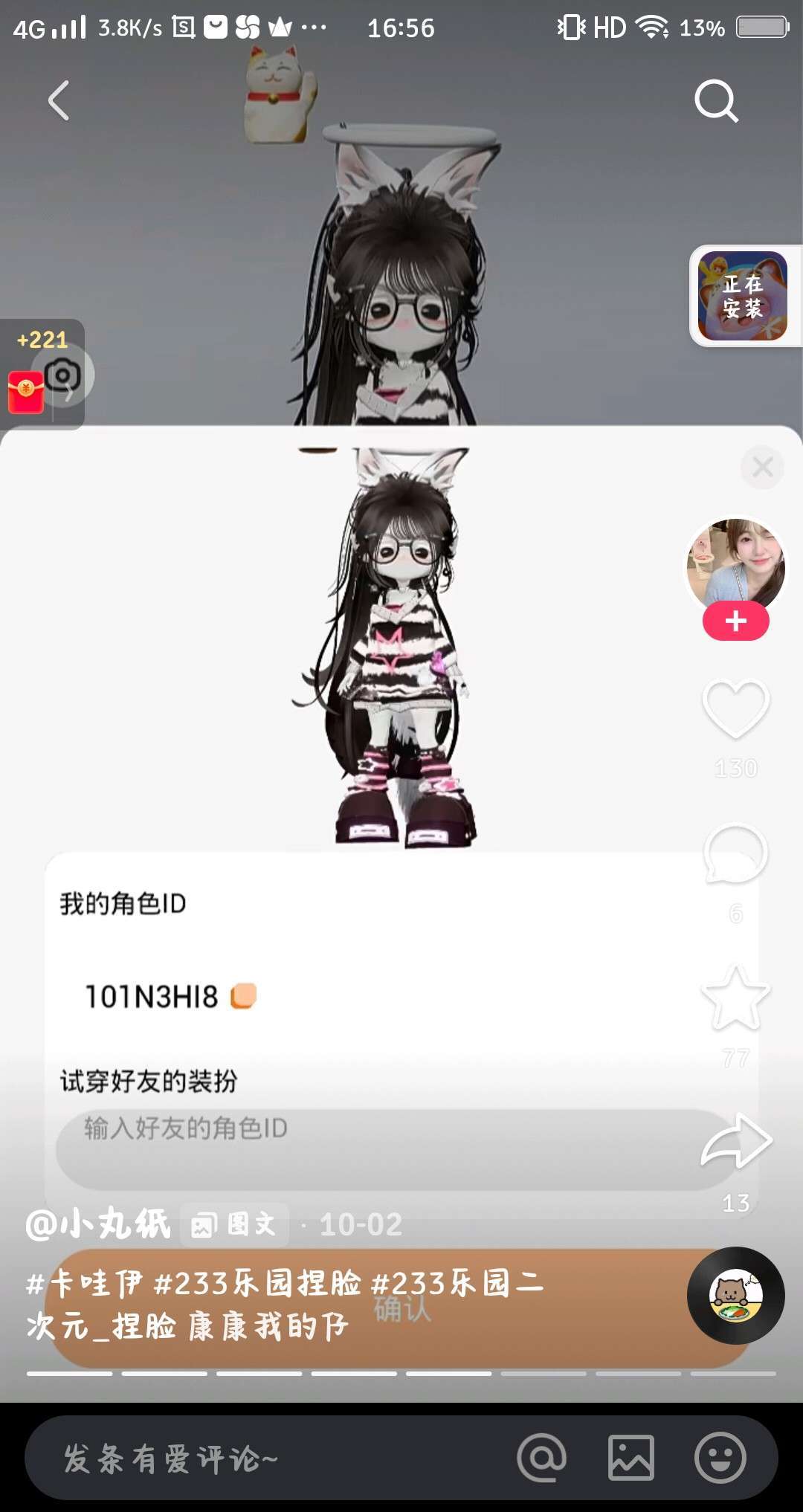Open the spinning music disc
The height and width of the screenshot is (1512, 803).
[735, 1295]
